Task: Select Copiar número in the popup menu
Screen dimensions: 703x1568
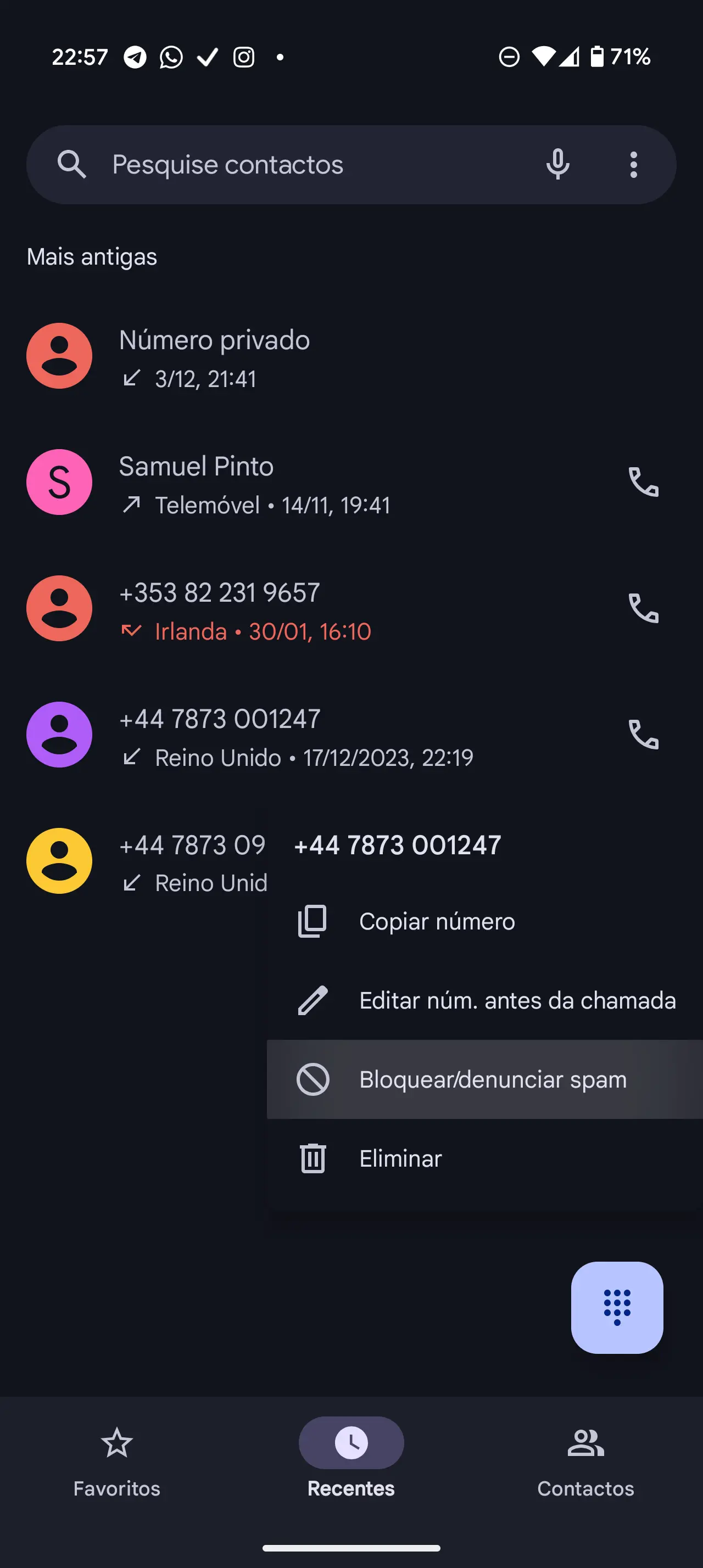Action: tap(436, 921)
